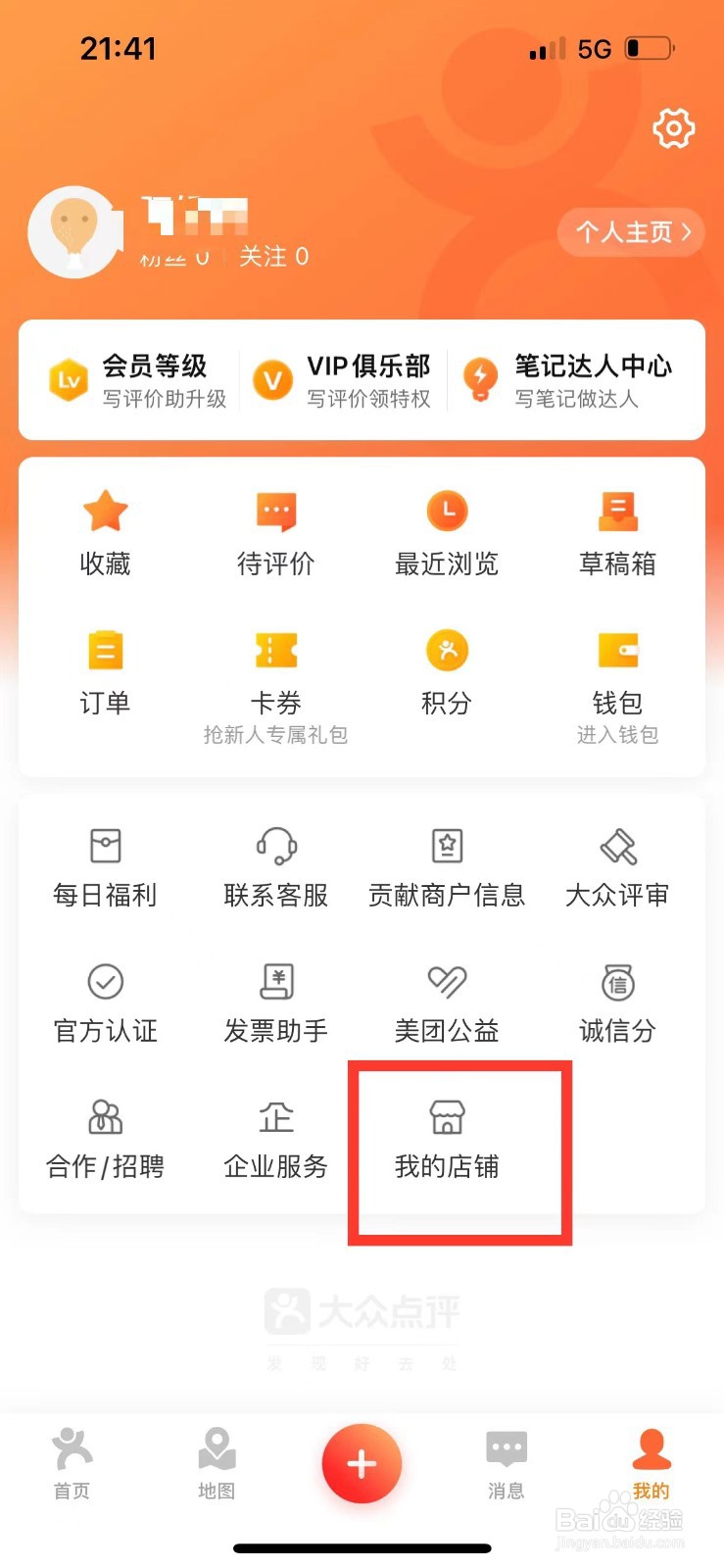The width and height of the screenshot is (724, 1568).
Task: Contact support via 联系客服 icon
Action: click(275, 862)
